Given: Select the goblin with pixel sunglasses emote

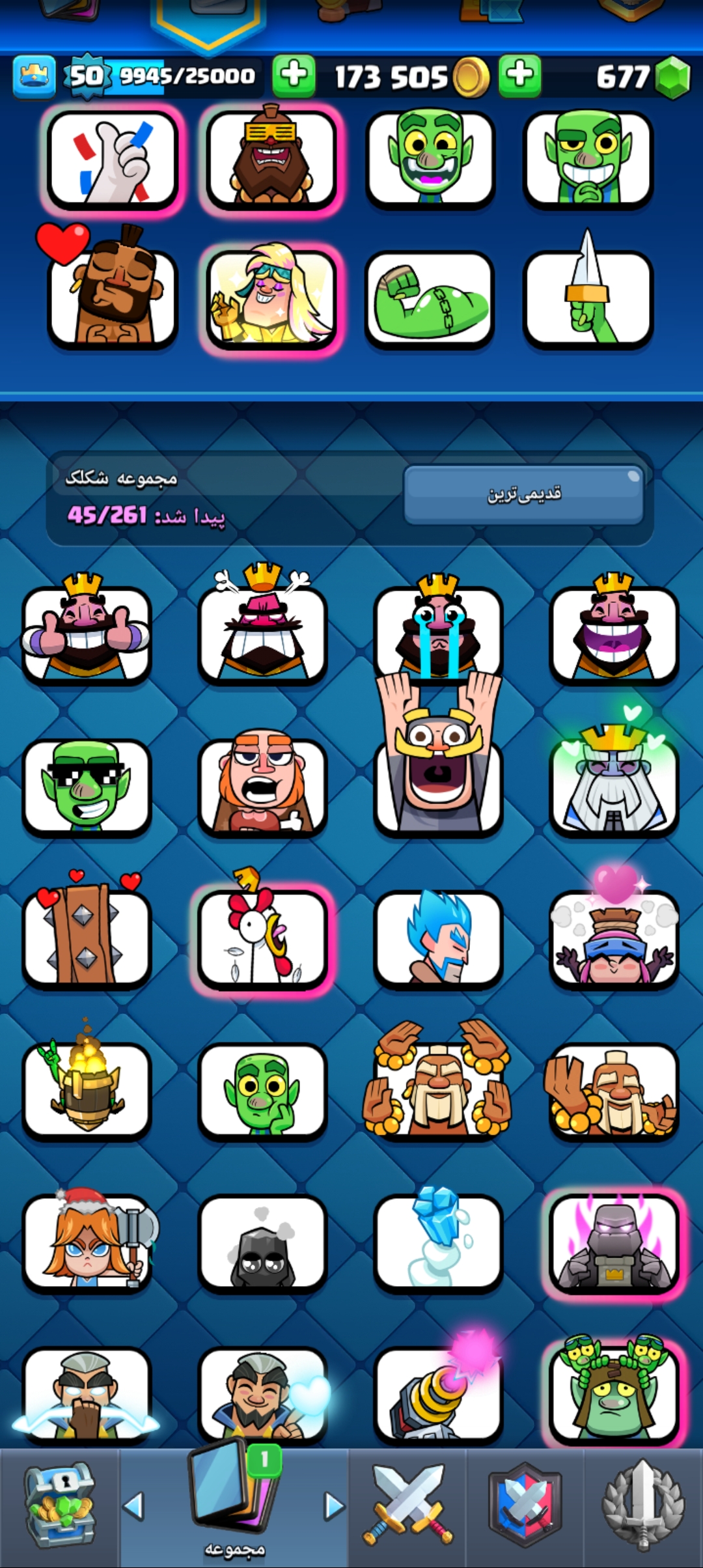Looking at the screenshot, I should tap(87, 787).
